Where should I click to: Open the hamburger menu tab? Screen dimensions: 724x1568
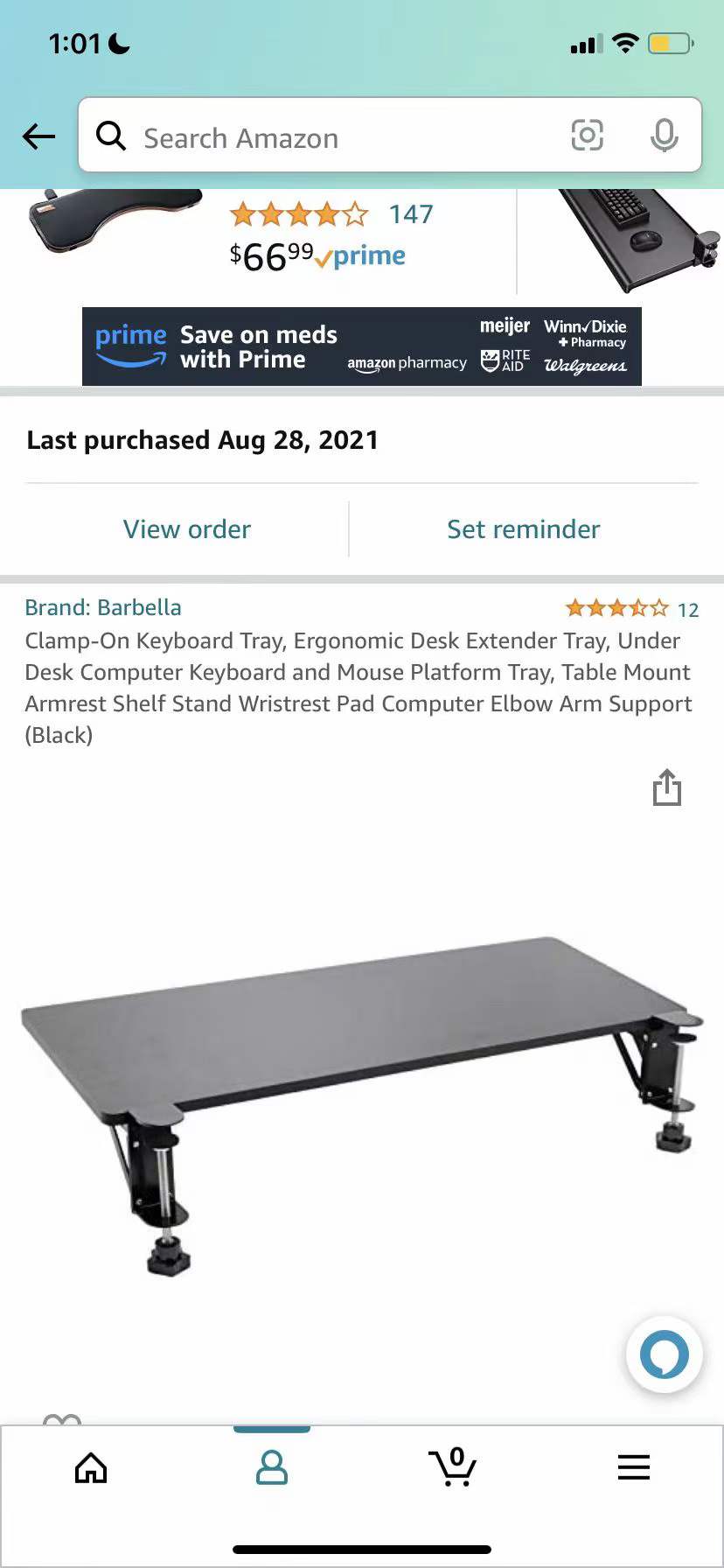coord(633,1467)
